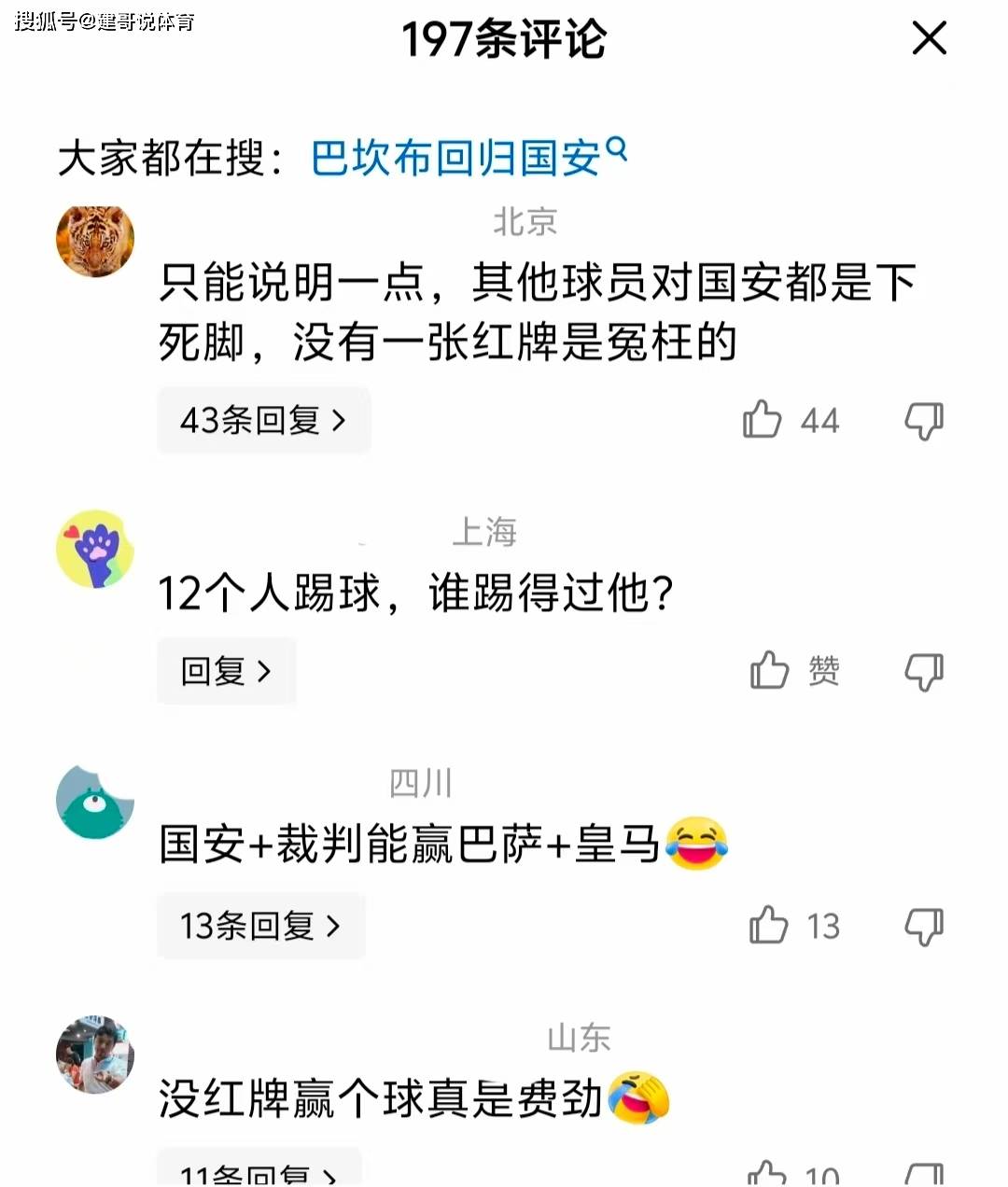Dislike the comment from 北京

pos(924,421)
